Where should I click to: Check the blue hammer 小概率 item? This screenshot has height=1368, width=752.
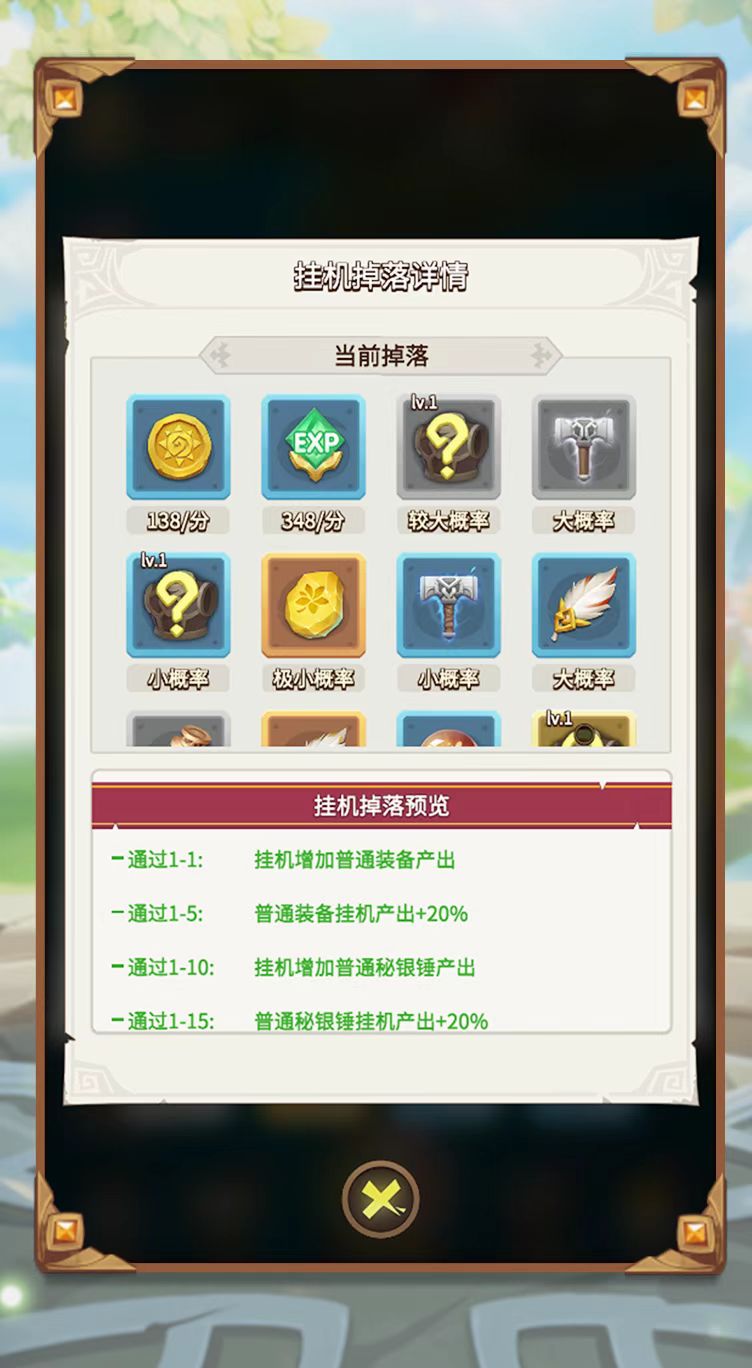click(448, 605)
